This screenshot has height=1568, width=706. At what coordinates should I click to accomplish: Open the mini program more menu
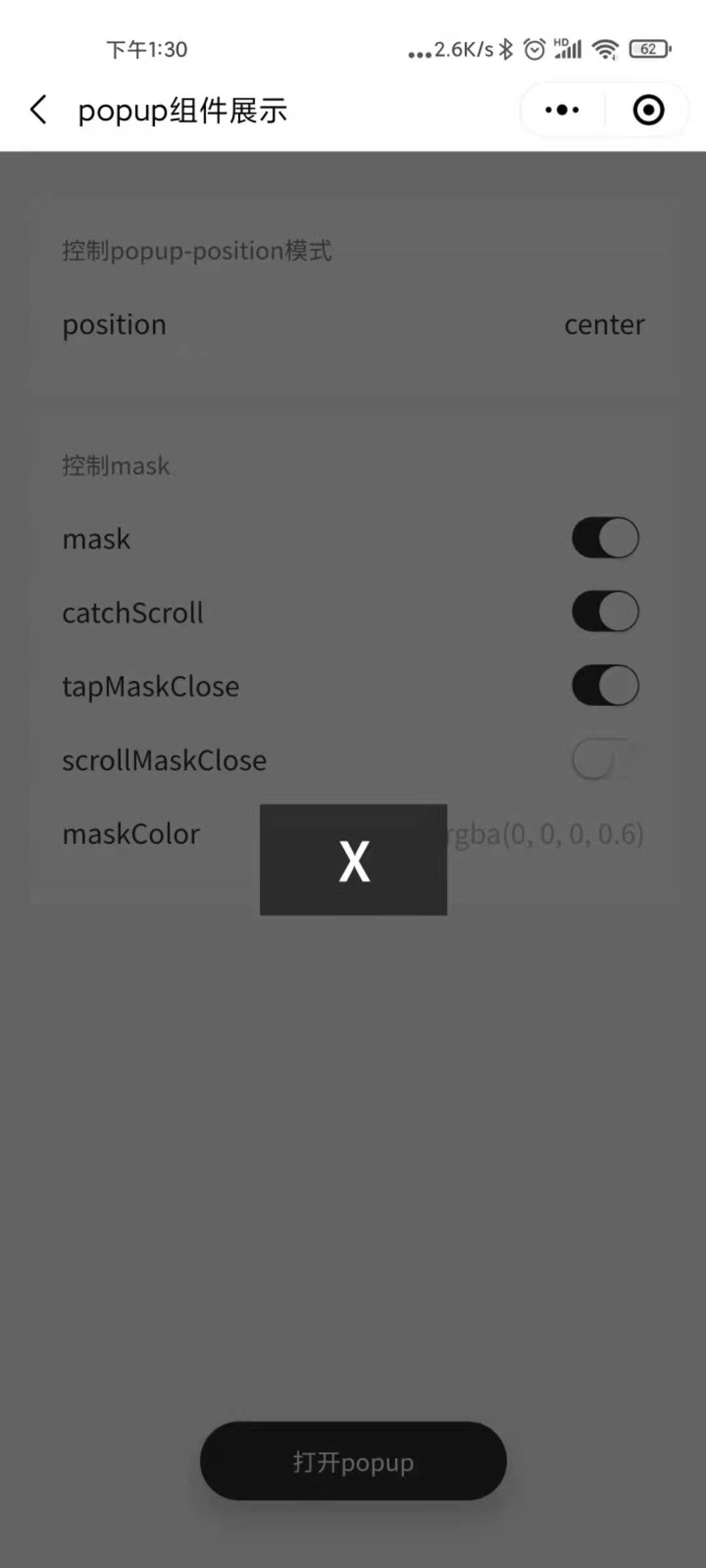(562, 110)
